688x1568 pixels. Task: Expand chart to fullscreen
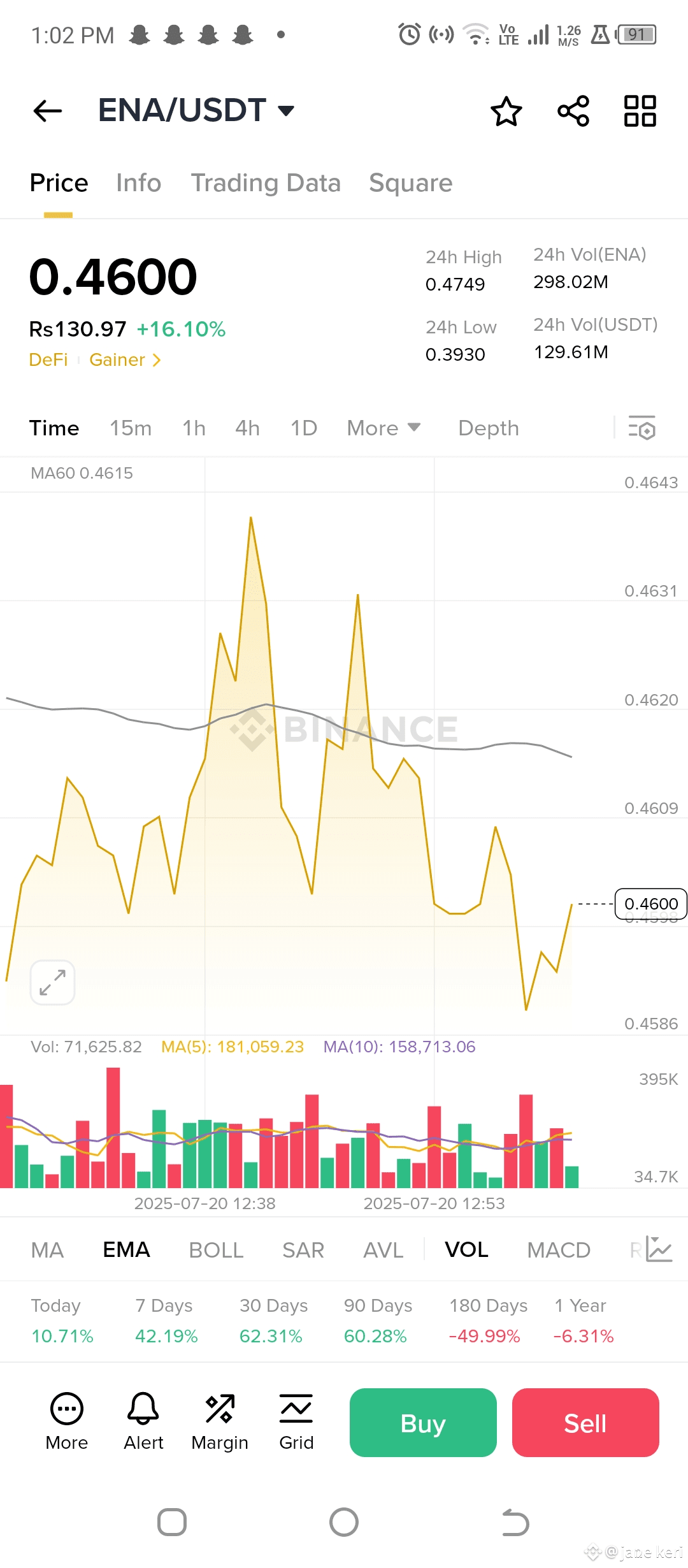pyautogui.click(x=53, y=982)
